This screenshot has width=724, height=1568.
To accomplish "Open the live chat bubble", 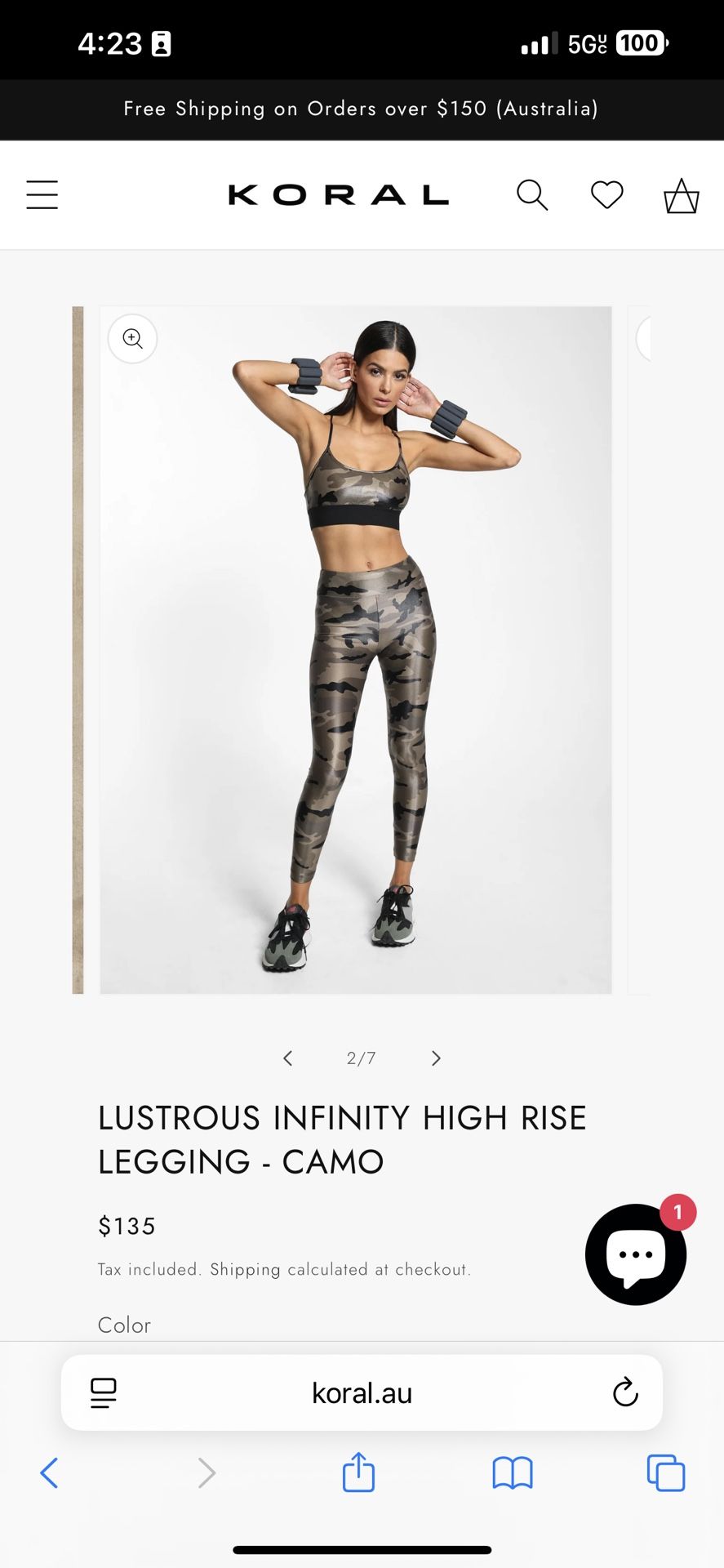I will point(635,1254).
